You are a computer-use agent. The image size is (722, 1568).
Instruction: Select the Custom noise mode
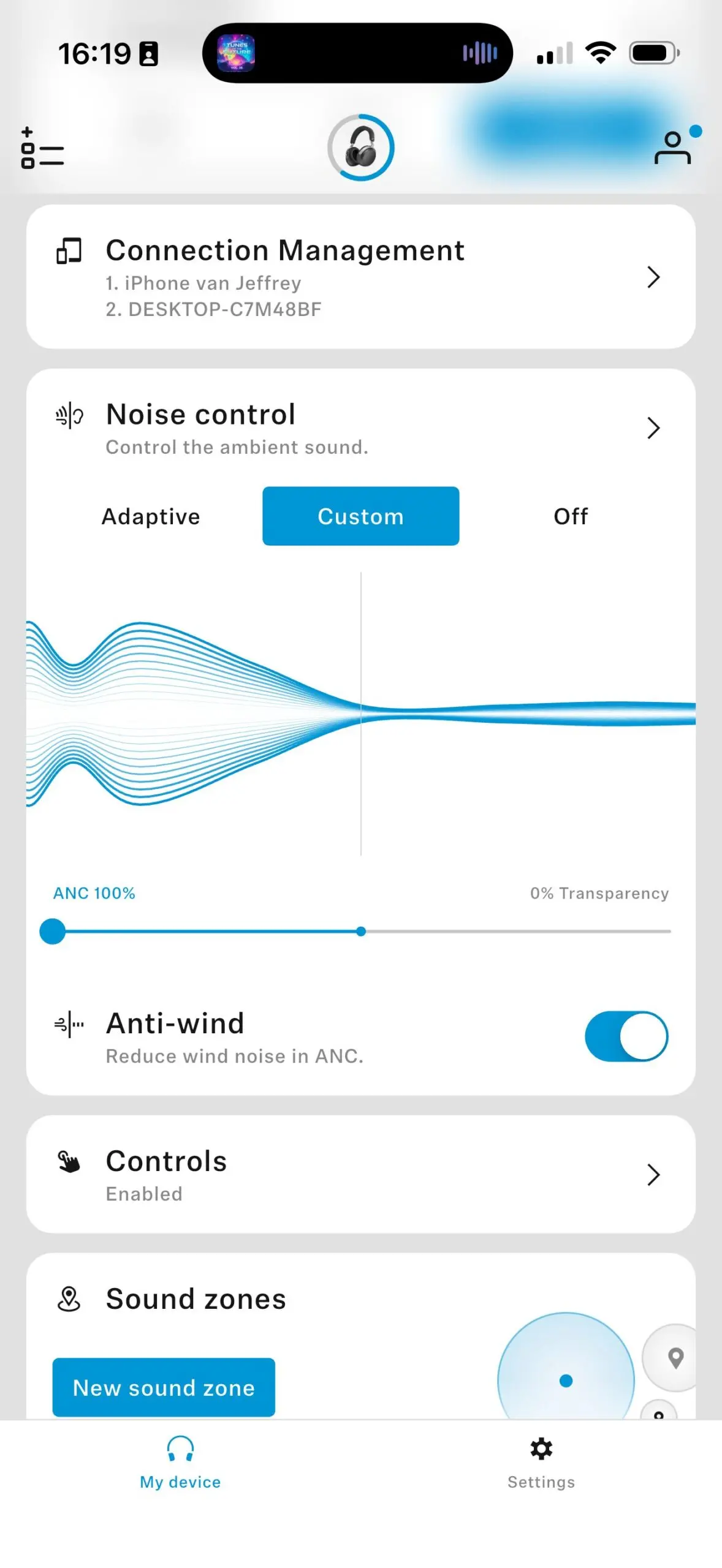360,516
